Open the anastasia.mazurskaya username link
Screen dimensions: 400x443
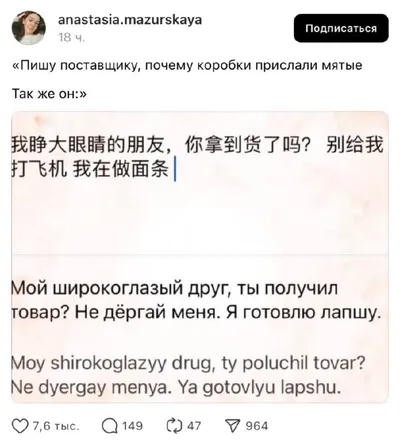click(x=130, y=20)
